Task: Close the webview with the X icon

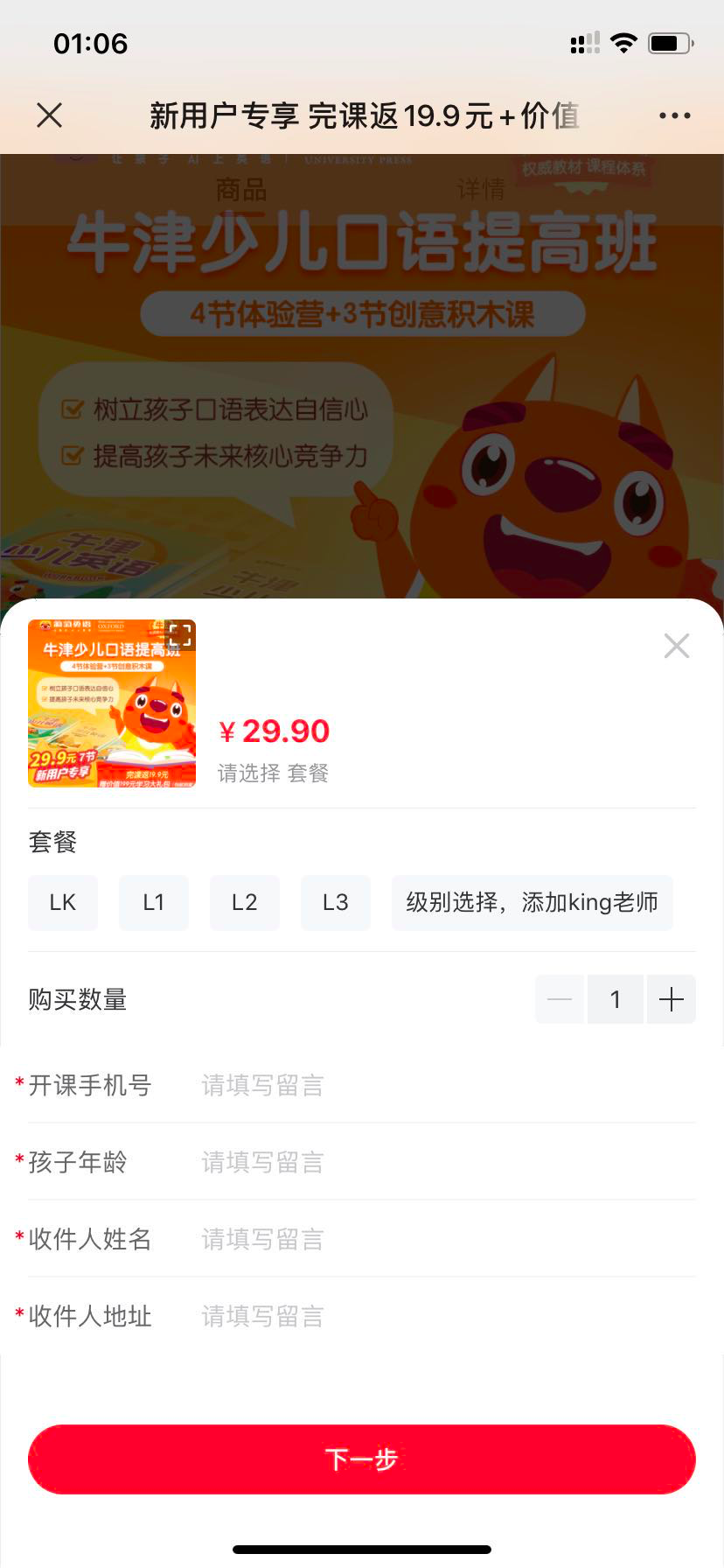Action: click(50, 115)
